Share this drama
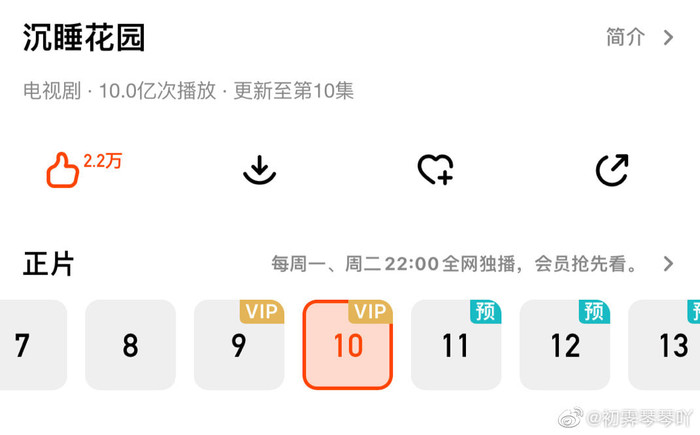The height and width of the screenshot is (435, 700). tap(611, 170)
